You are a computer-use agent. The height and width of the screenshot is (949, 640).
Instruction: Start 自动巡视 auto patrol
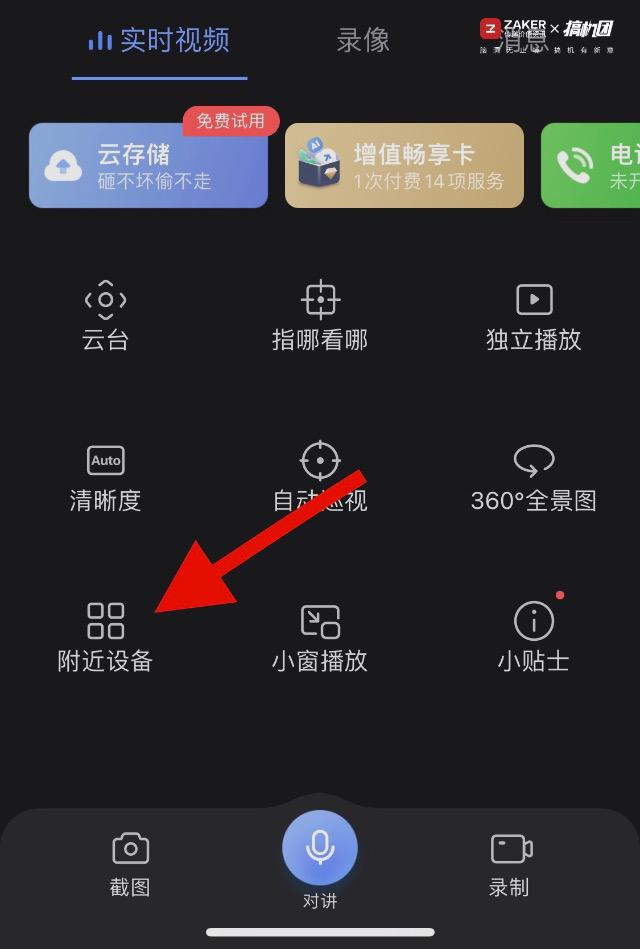320,477
